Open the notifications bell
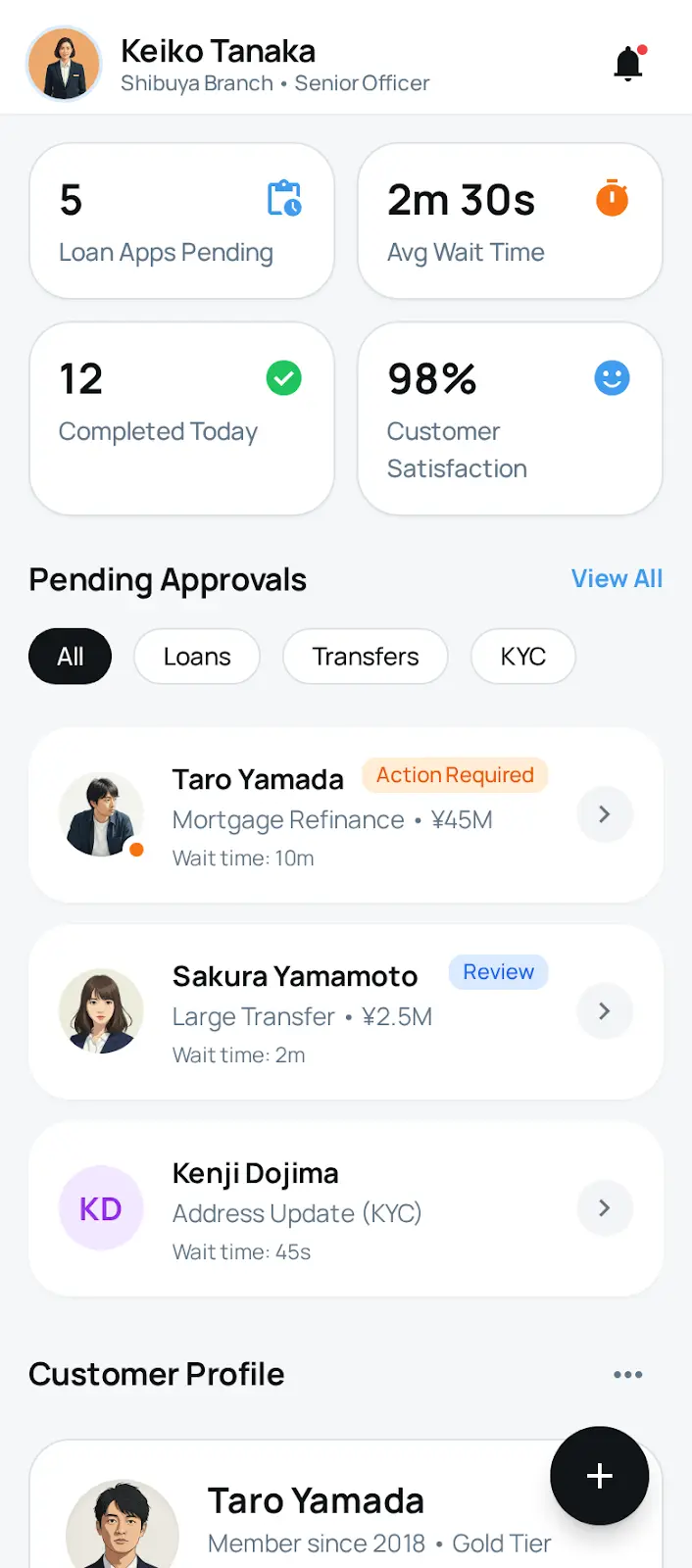This screenshot has width=692, height=1568. [x=628, y=64]
